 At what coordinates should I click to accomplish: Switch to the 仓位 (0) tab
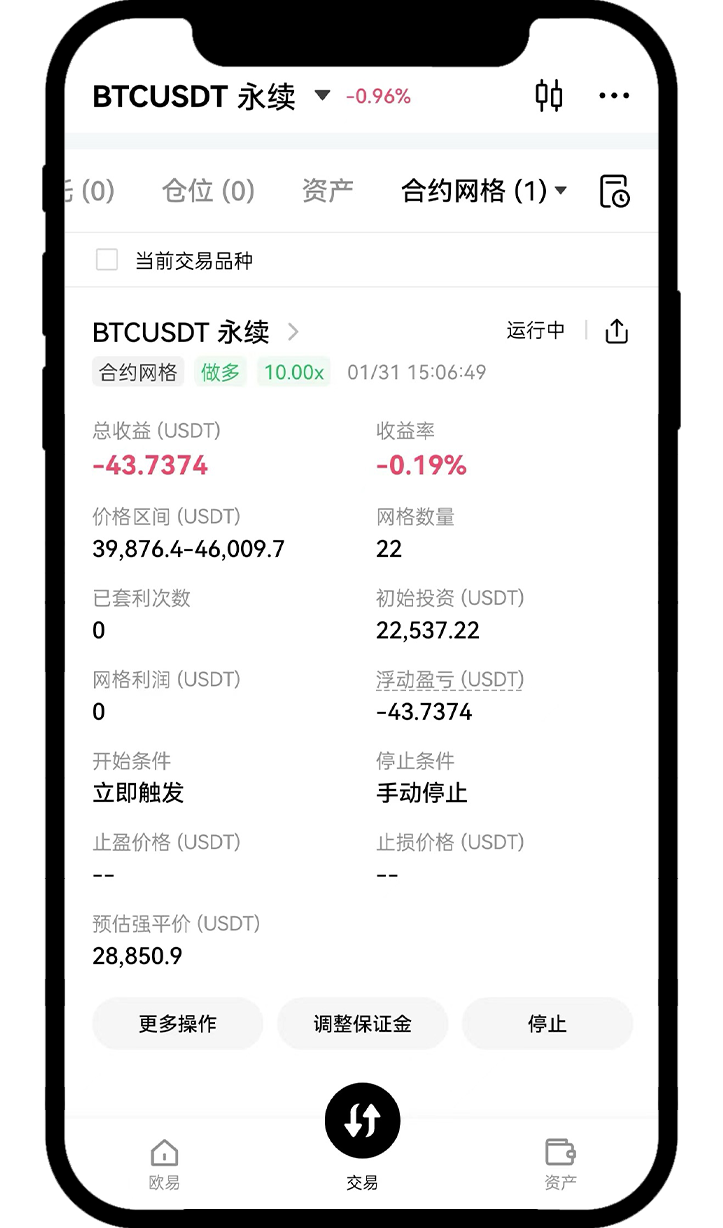point(208,190)
